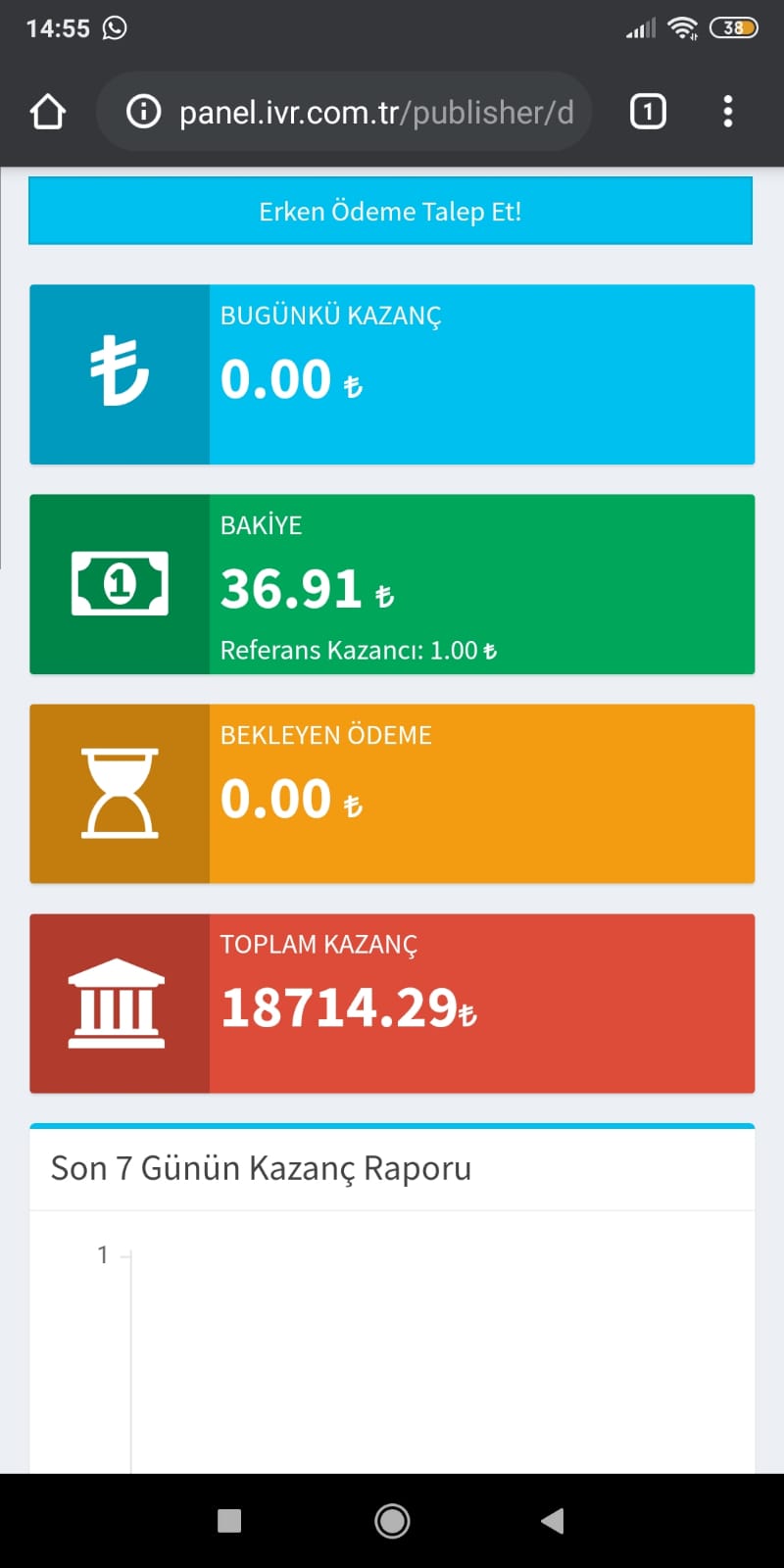Open the browser tab switcher
784x1568 pixels.
[x=647, y=112]
